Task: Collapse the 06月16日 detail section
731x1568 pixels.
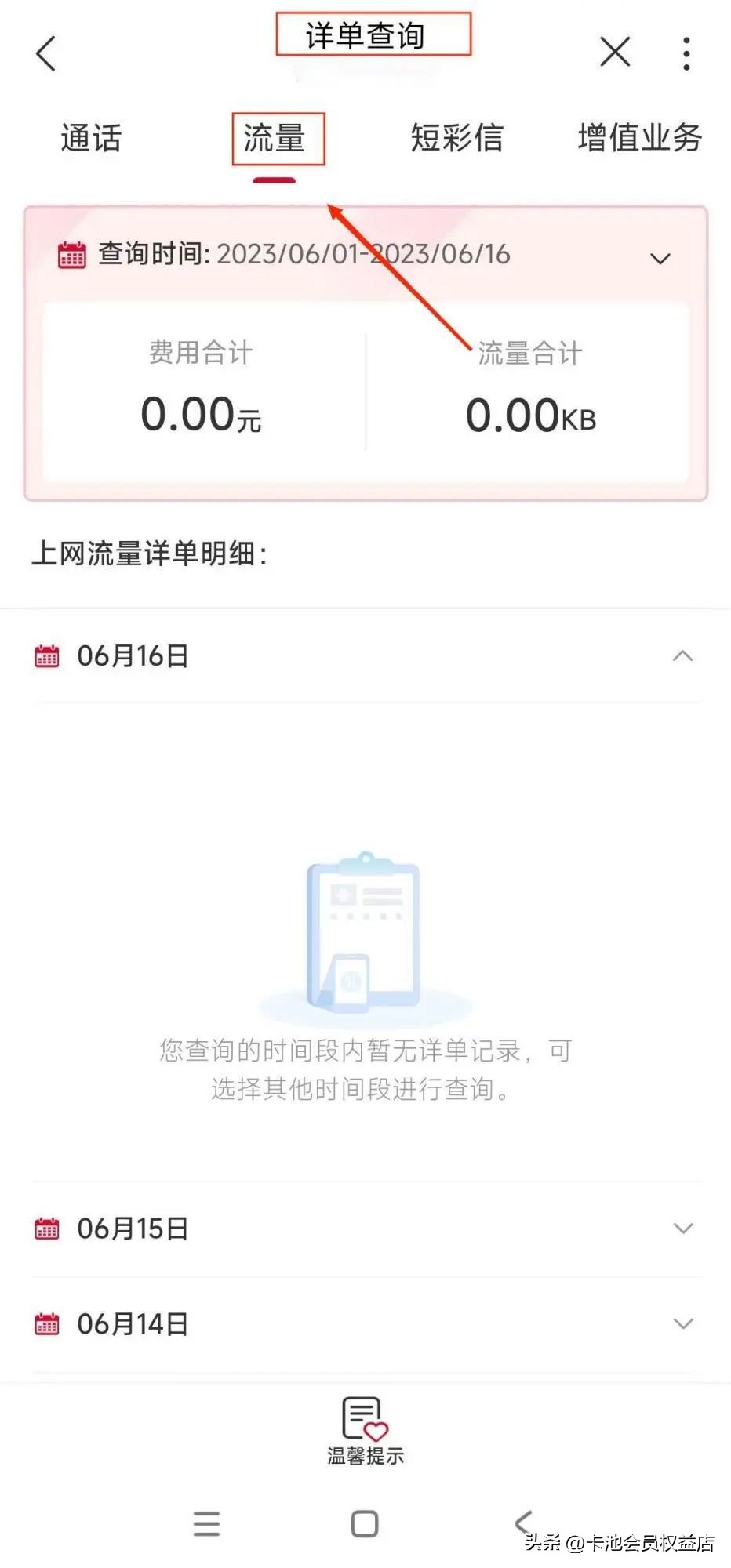Action: point(682,657)
